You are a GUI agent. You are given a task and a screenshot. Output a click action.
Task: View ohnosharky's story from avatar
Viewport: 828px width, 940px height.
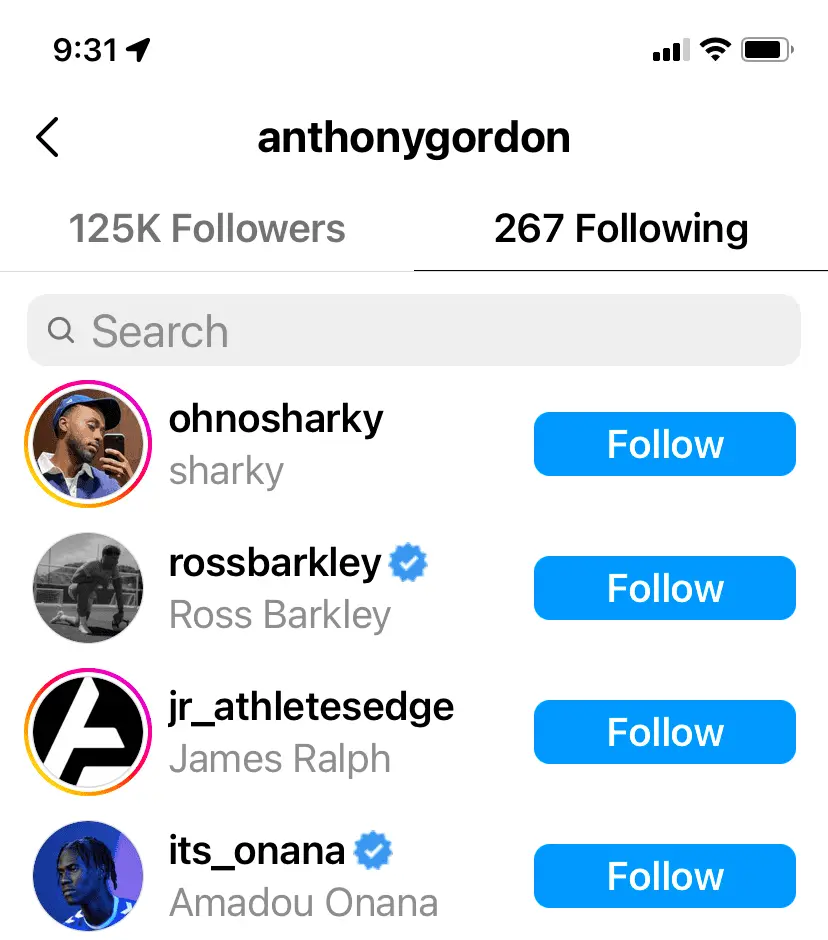(88, 444)
